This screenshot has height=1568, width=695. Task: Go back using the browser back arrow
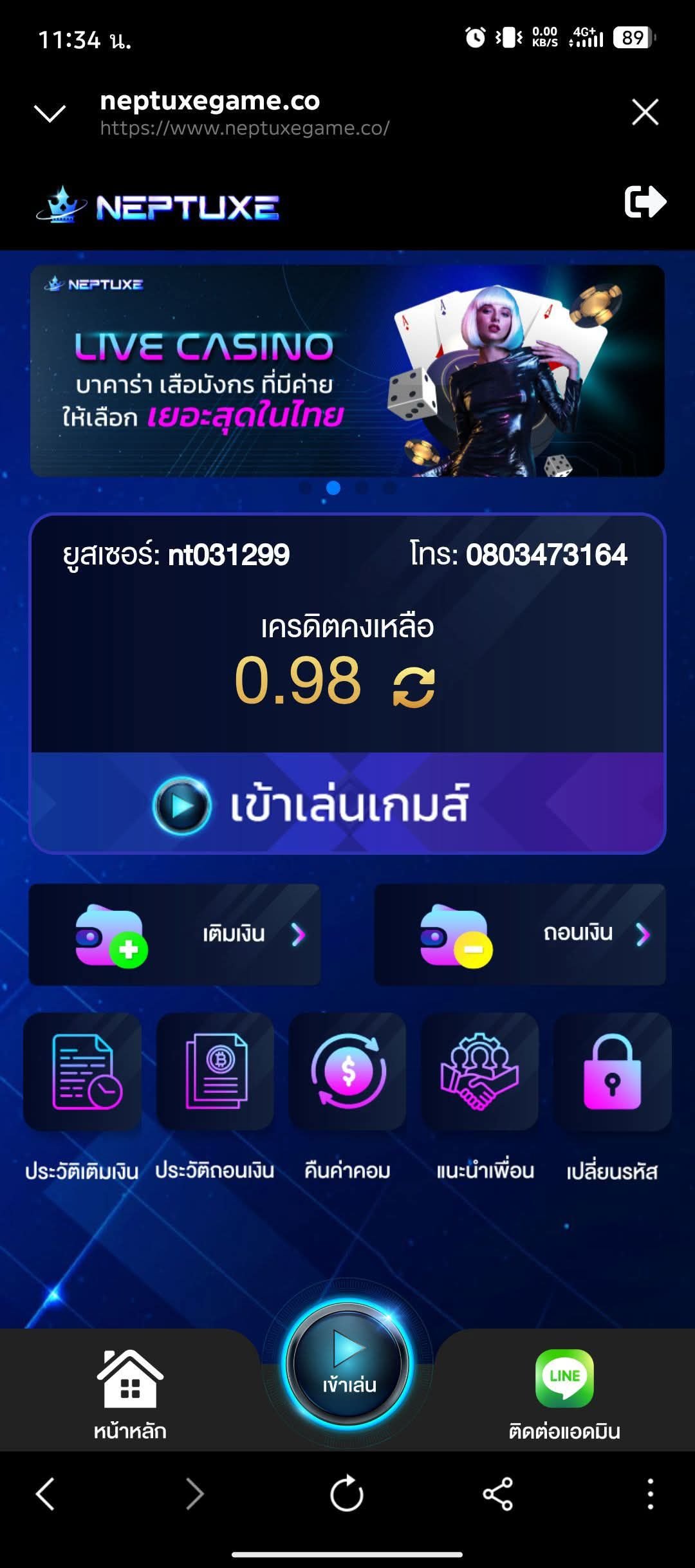45,1493
